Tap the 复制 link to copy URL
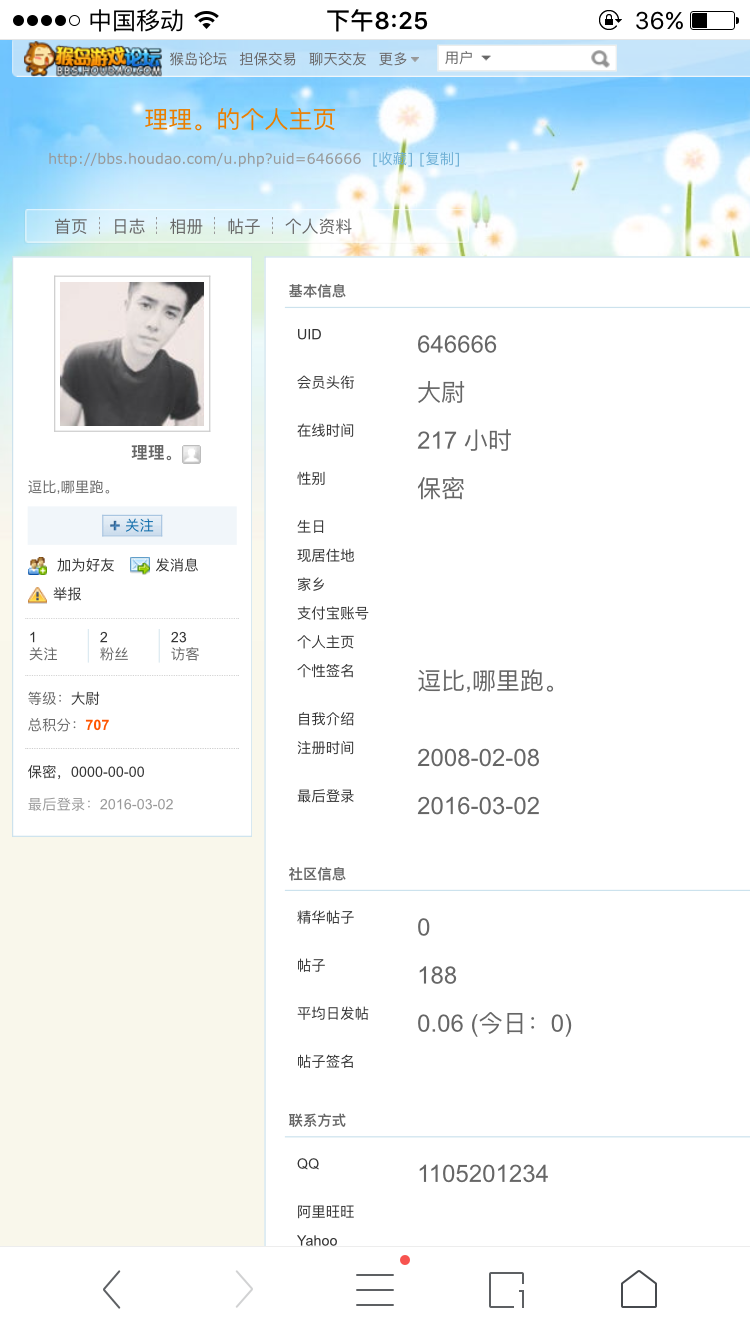Screen dimensions: 750x1334 tap(440, 159)
